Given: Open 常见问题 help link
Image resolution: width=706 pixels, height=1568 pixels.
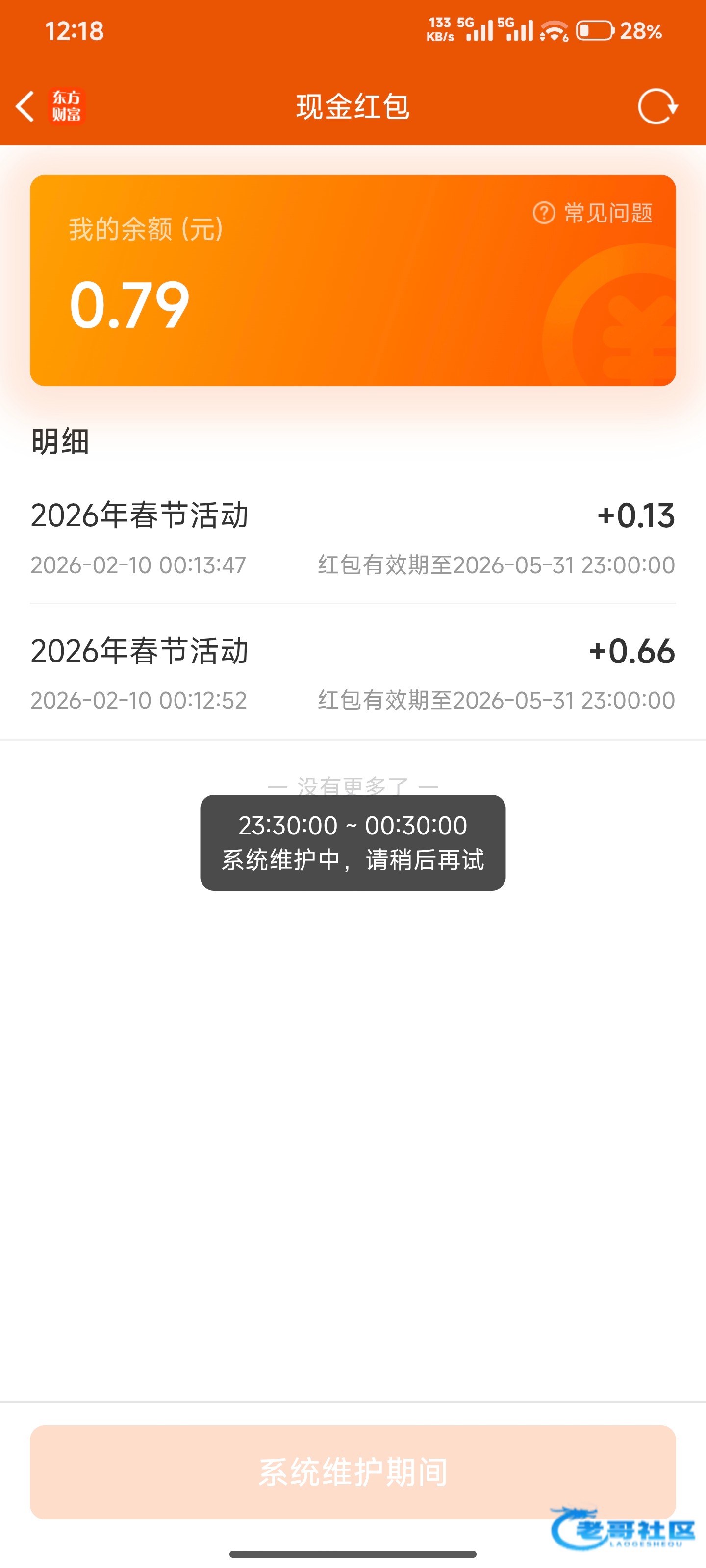Looking at the screenshot, I should click(593, 213).
